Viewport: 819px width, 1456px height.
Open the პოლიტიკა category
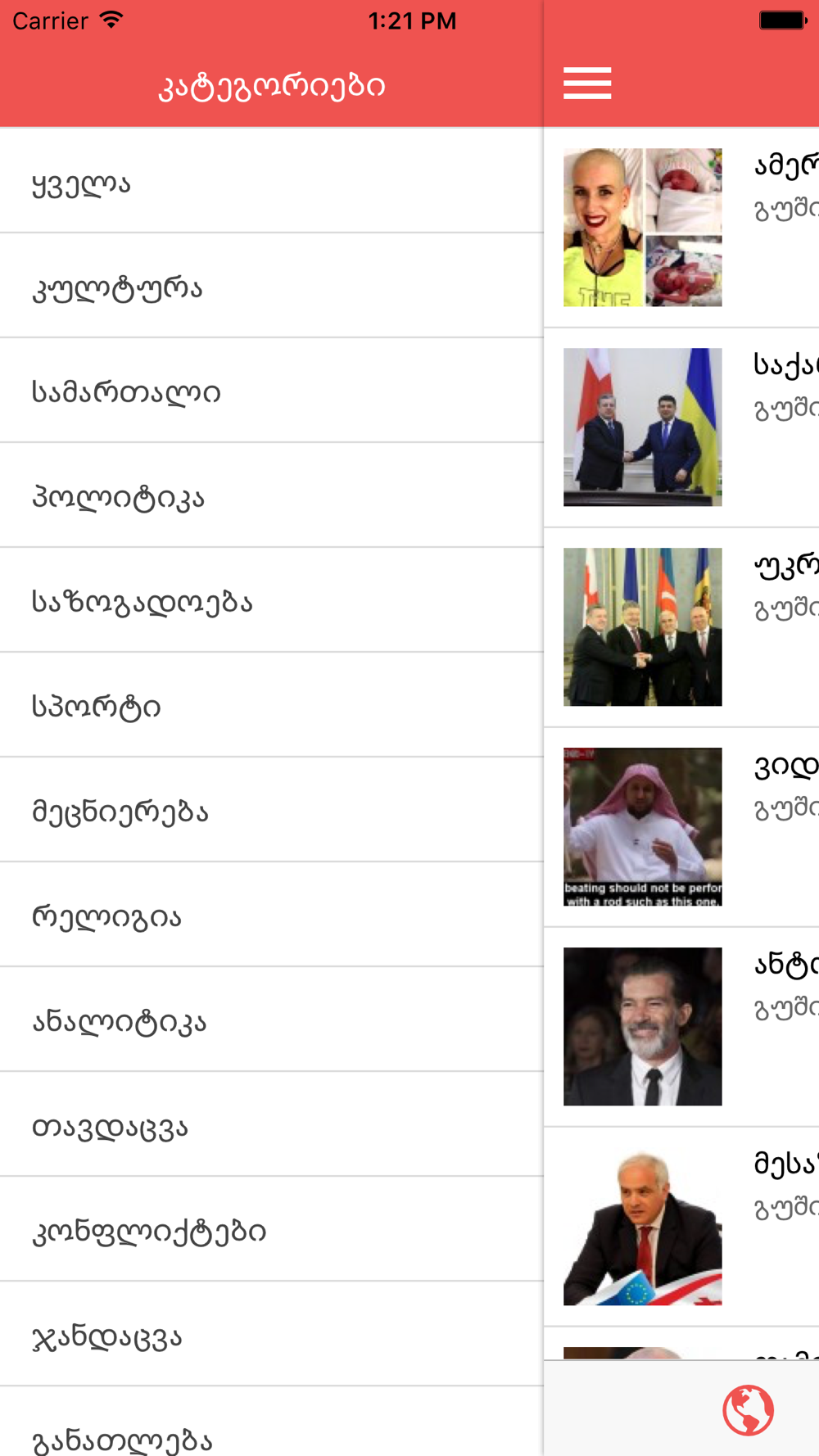[271, 495]
